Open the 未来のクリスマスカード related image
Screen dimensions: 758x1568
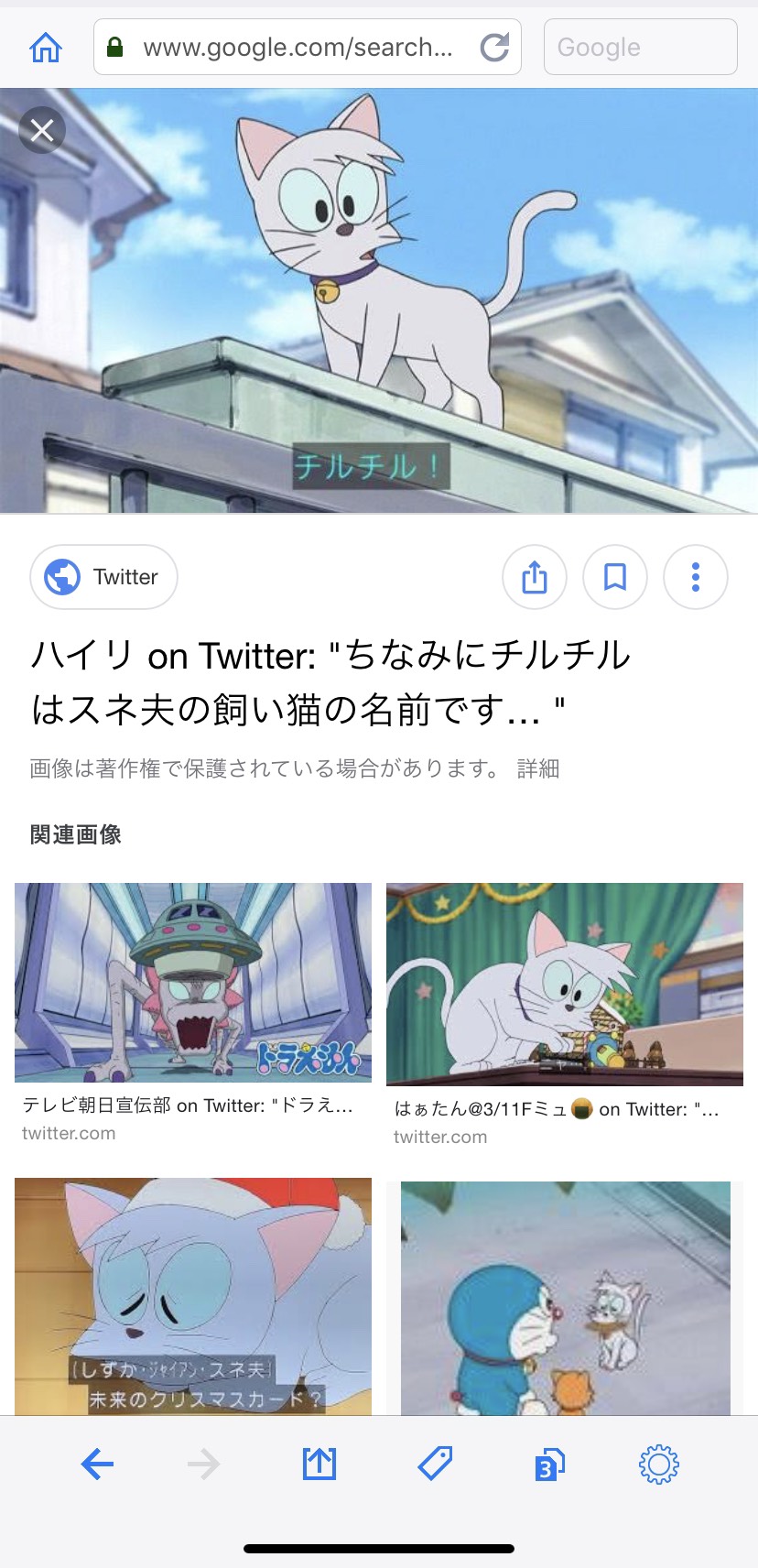click(x=193, y=1296)
